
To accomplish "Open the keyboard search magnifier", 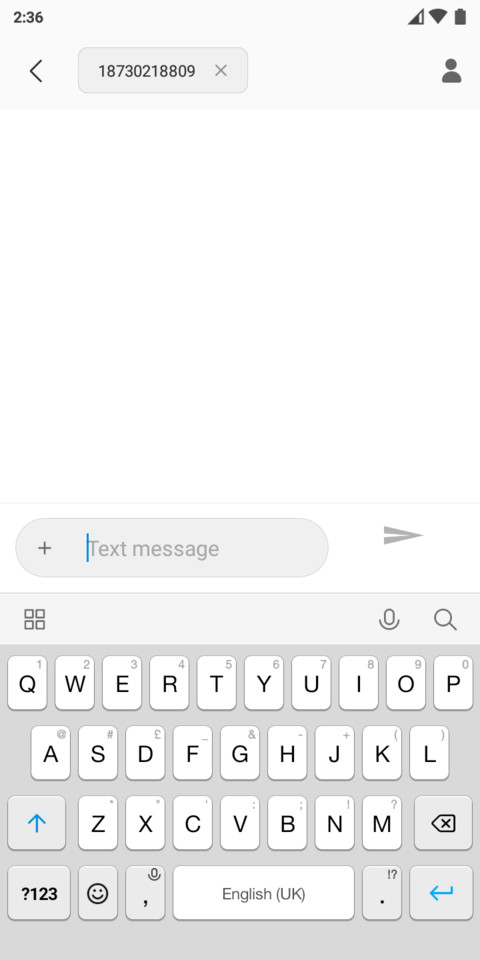I will pyautogui.click(x=445, y=620).
